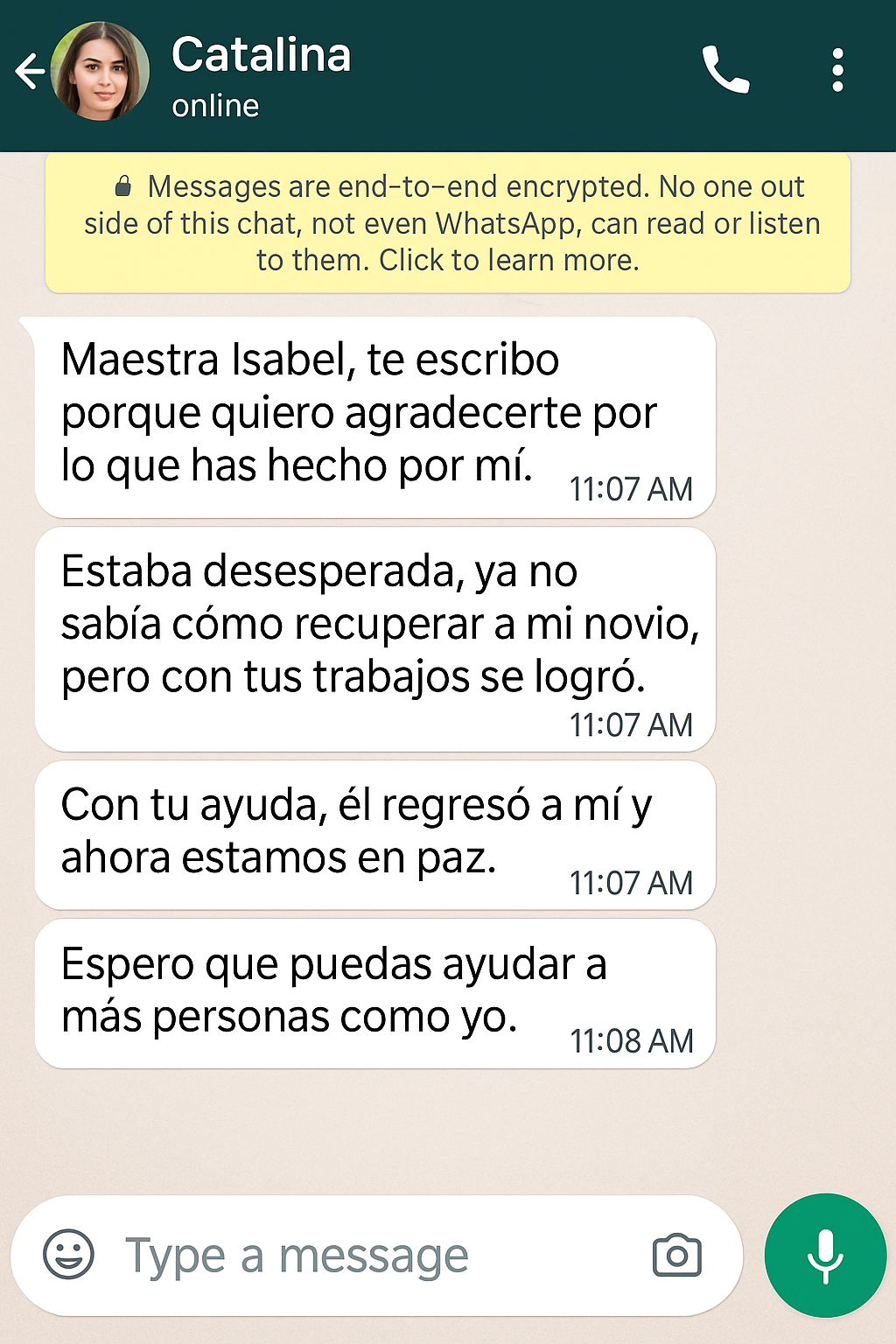Focus the Type a message field
The image size is (896, 1344).
click(x=350, y=1256)
